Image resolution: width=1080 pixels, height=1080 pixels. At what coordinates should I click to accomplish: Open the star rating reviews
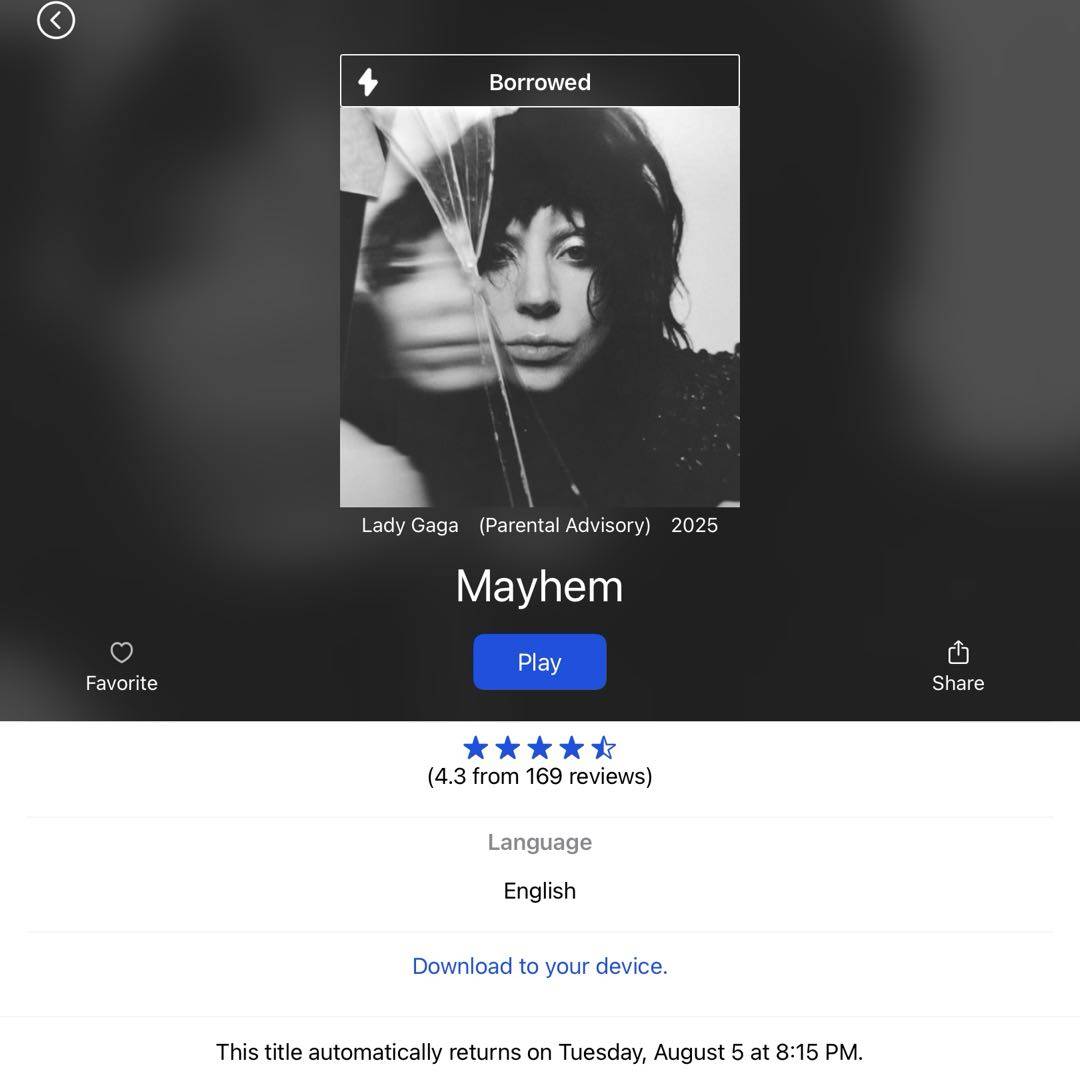click(539, 761)
